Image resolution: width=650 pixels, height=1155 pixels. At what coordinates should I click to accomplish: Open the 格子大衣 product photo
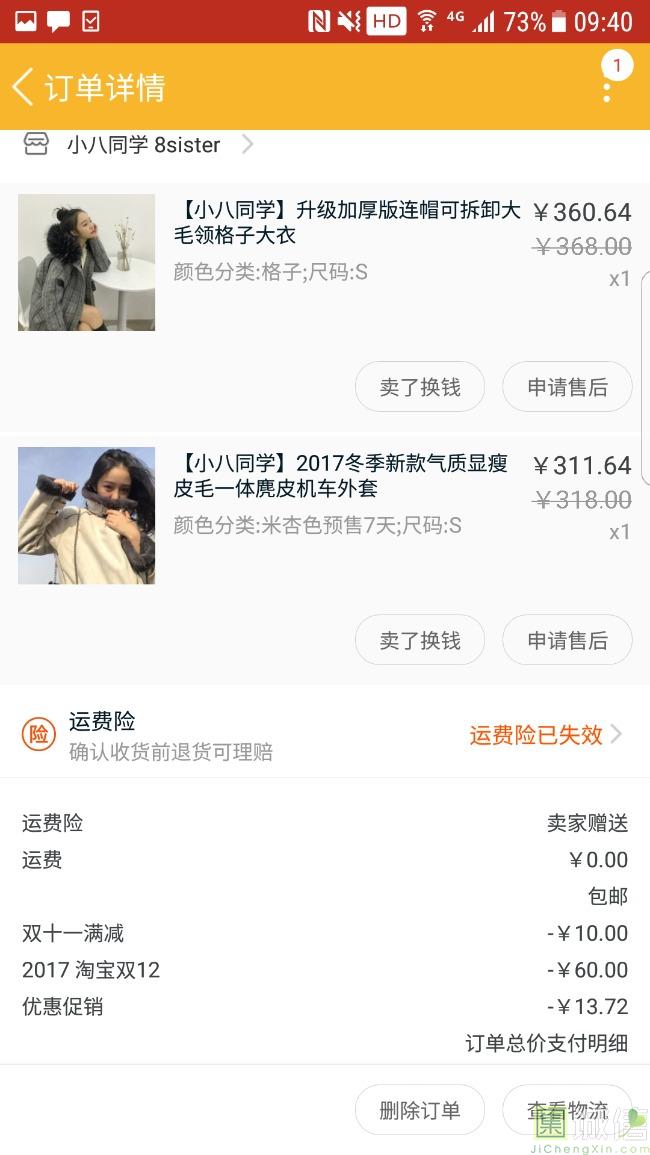click(x=87, y=262)
